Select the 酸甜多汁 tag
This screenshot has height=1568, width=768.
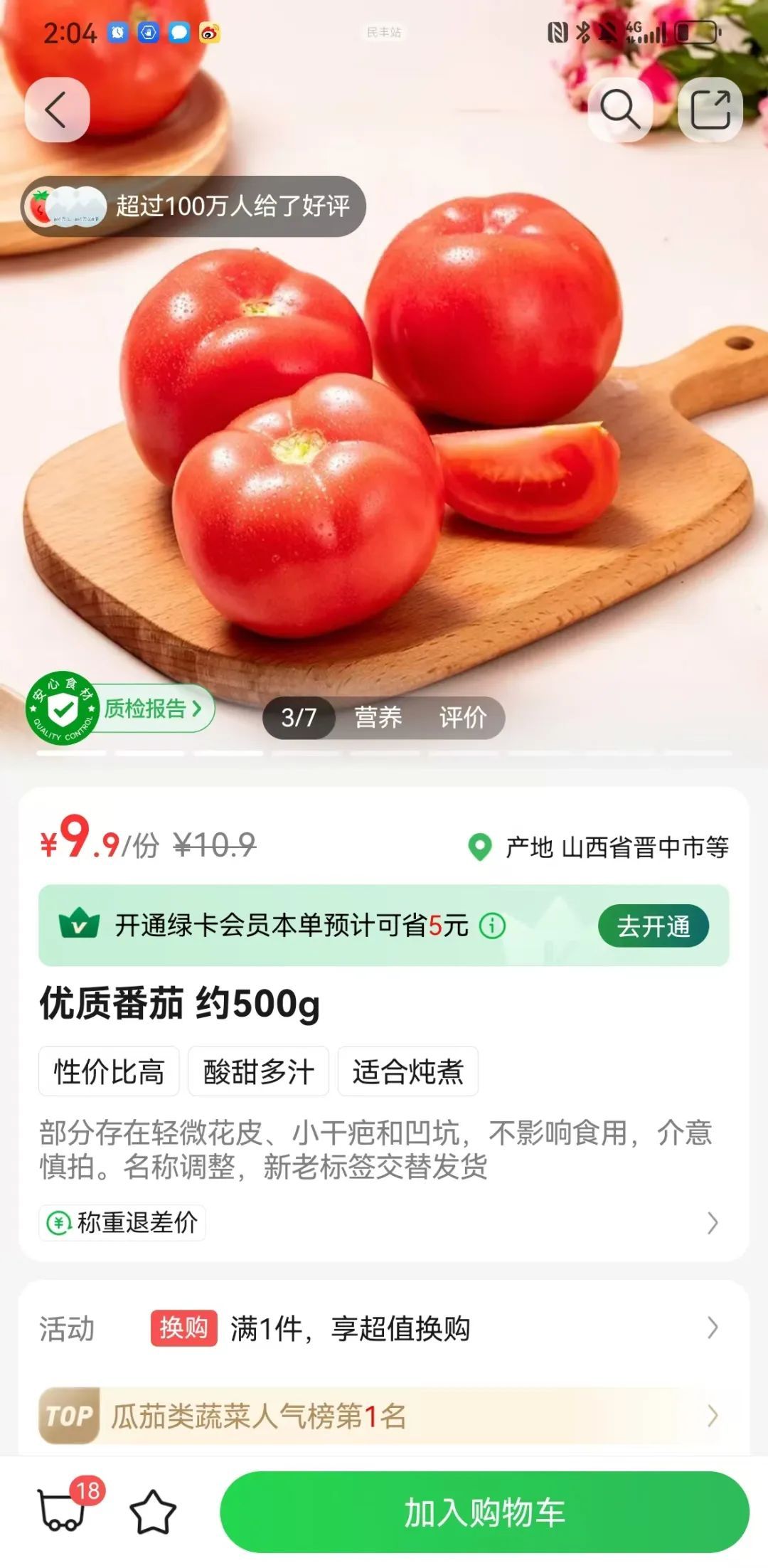click(x=257, y=1072)
